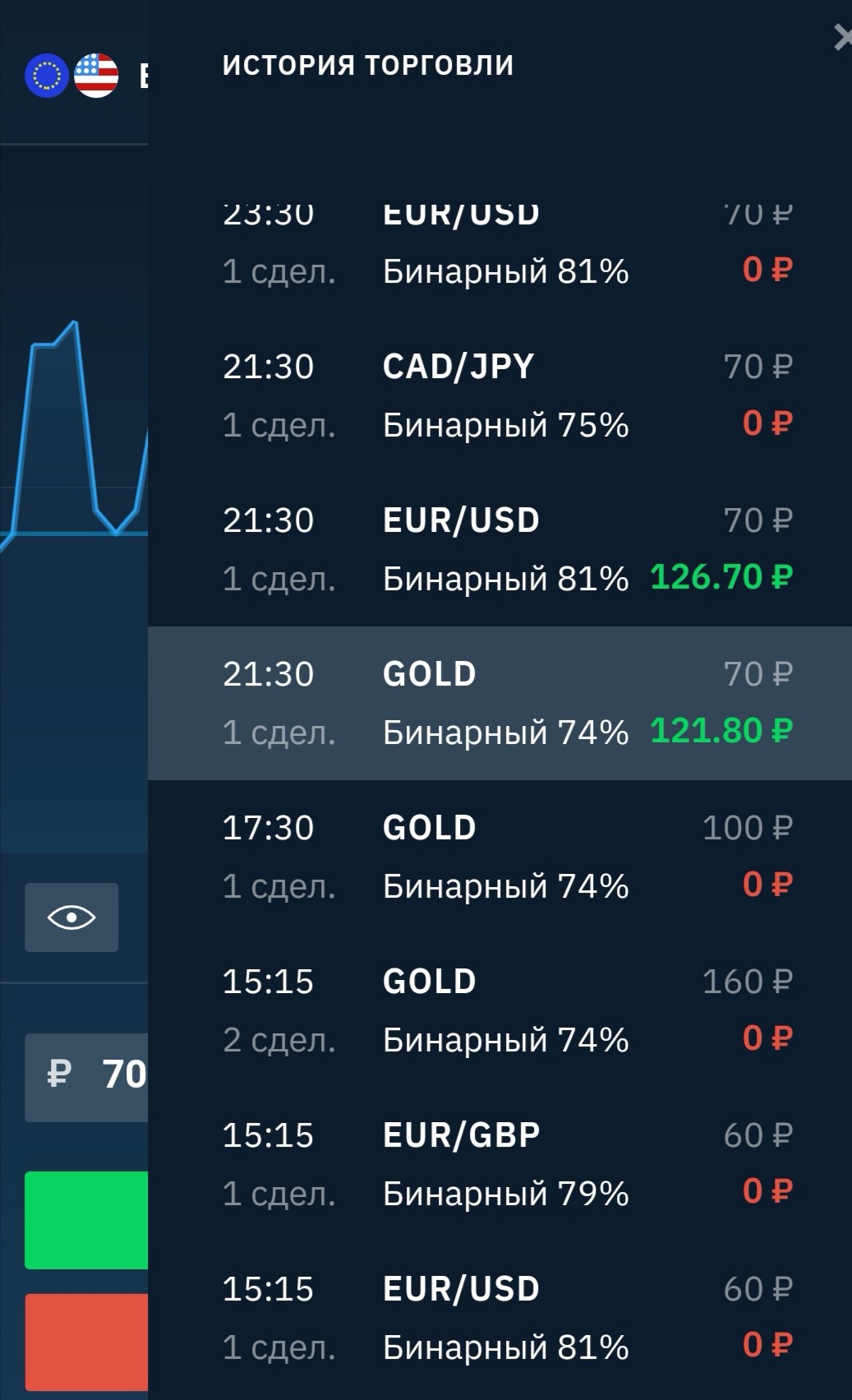Open the 15:15 EUR/USD trade entry
This screenshot has width=852, height=1400.
tap(500, 1318)
